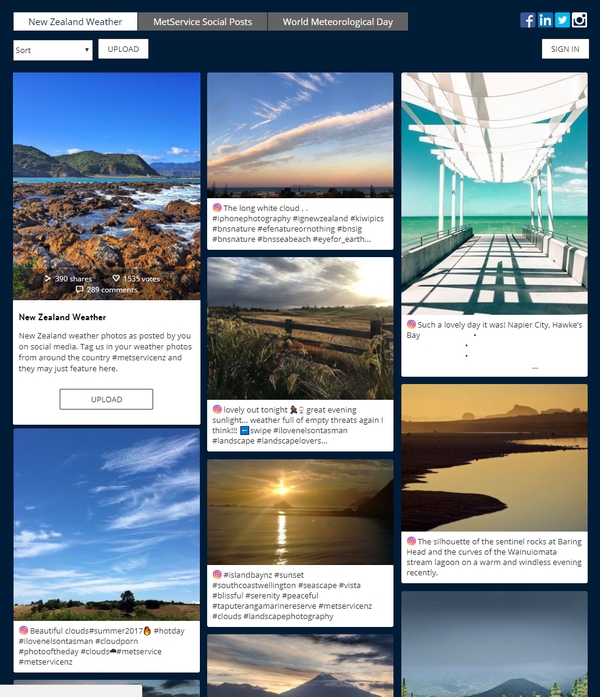Open the Twitter icon

point(562,20)
